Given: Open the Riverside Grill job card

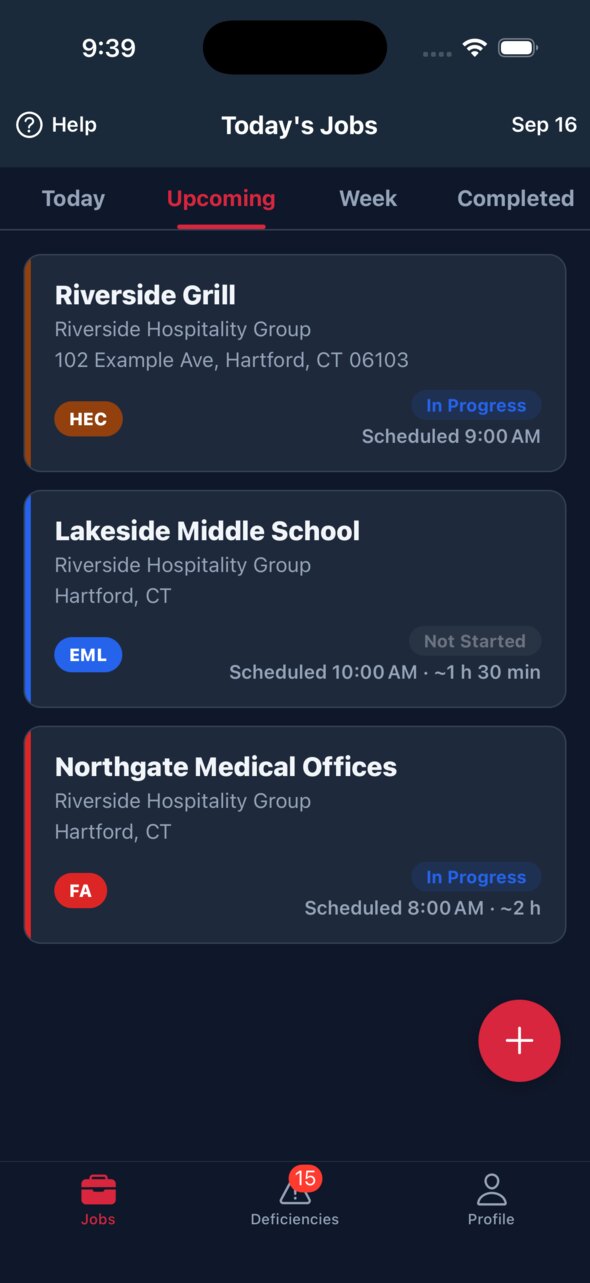Looking at the screenshot, I should click(295, 363).
